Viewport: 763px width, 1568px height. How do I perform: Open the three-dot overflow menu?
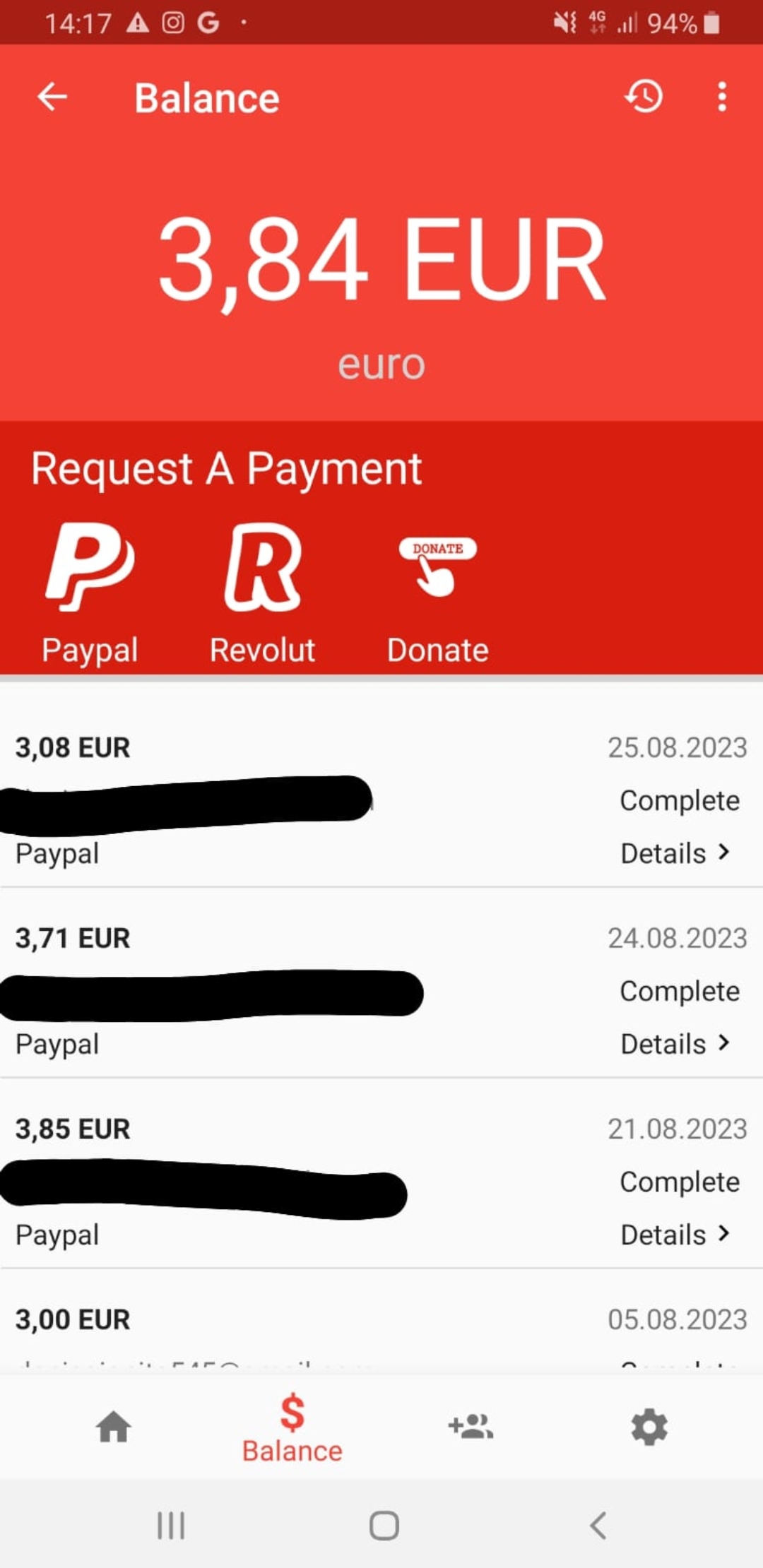pos(721,97)
